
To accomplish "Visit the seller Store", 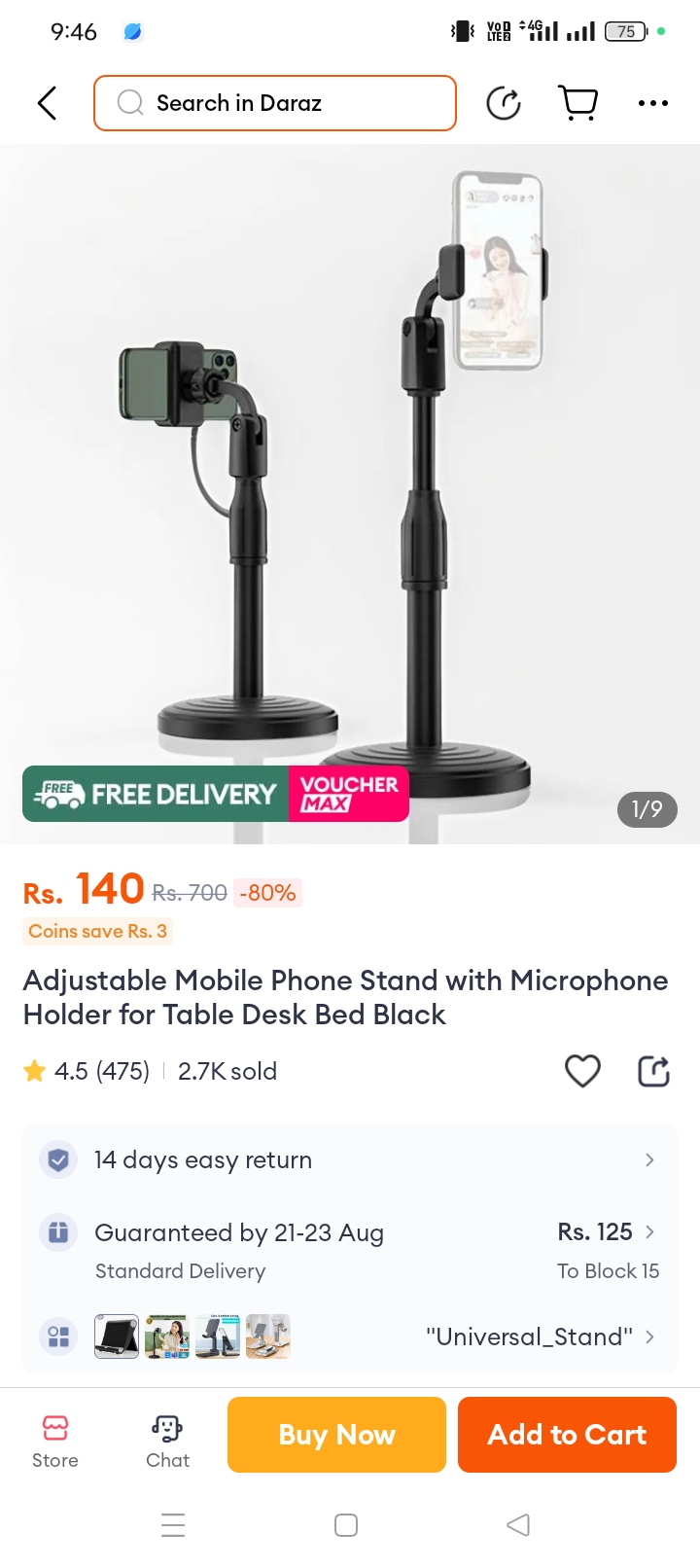I will [x=55, y=1440].
